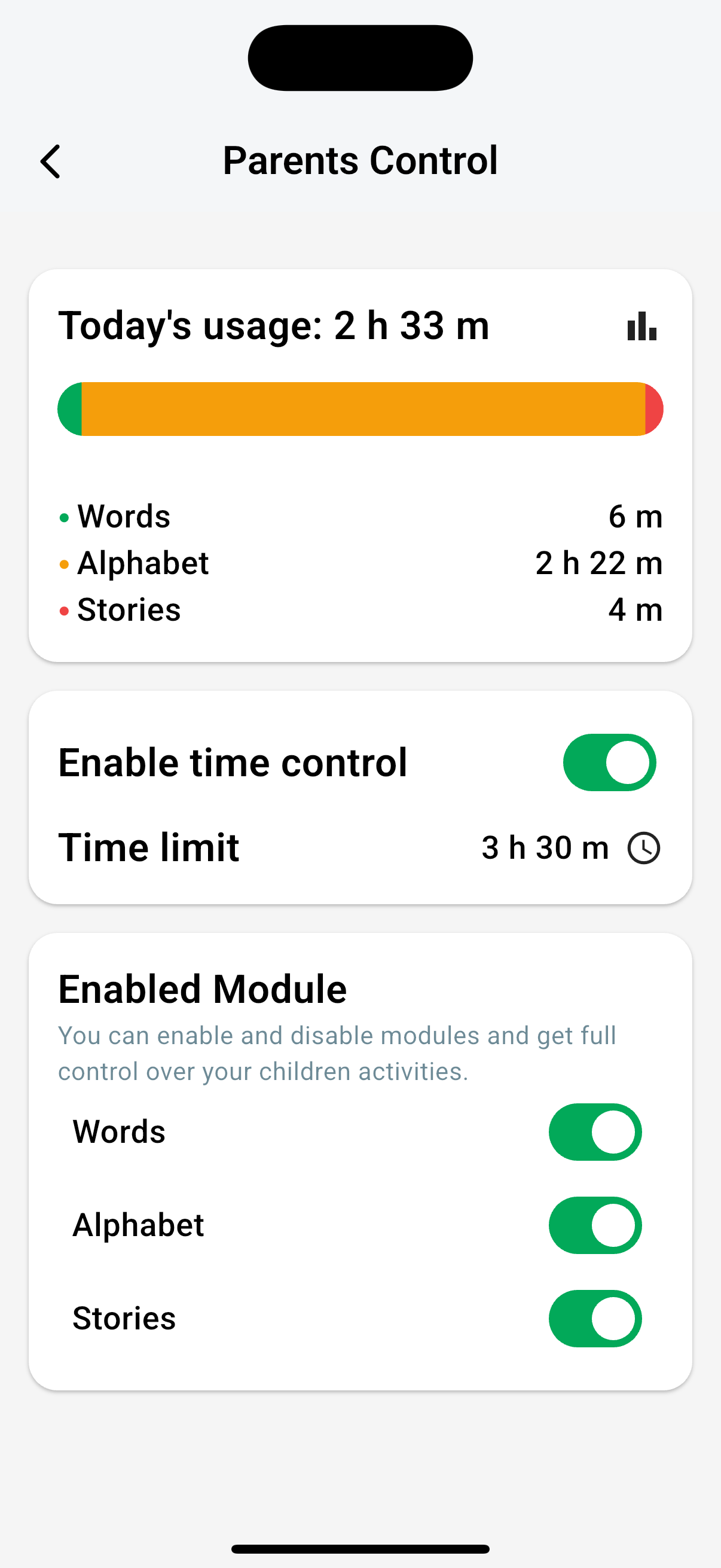Tap the Words usage row showing 6 m
Viewport: 721px width, 1568px height.
(360, 517)
